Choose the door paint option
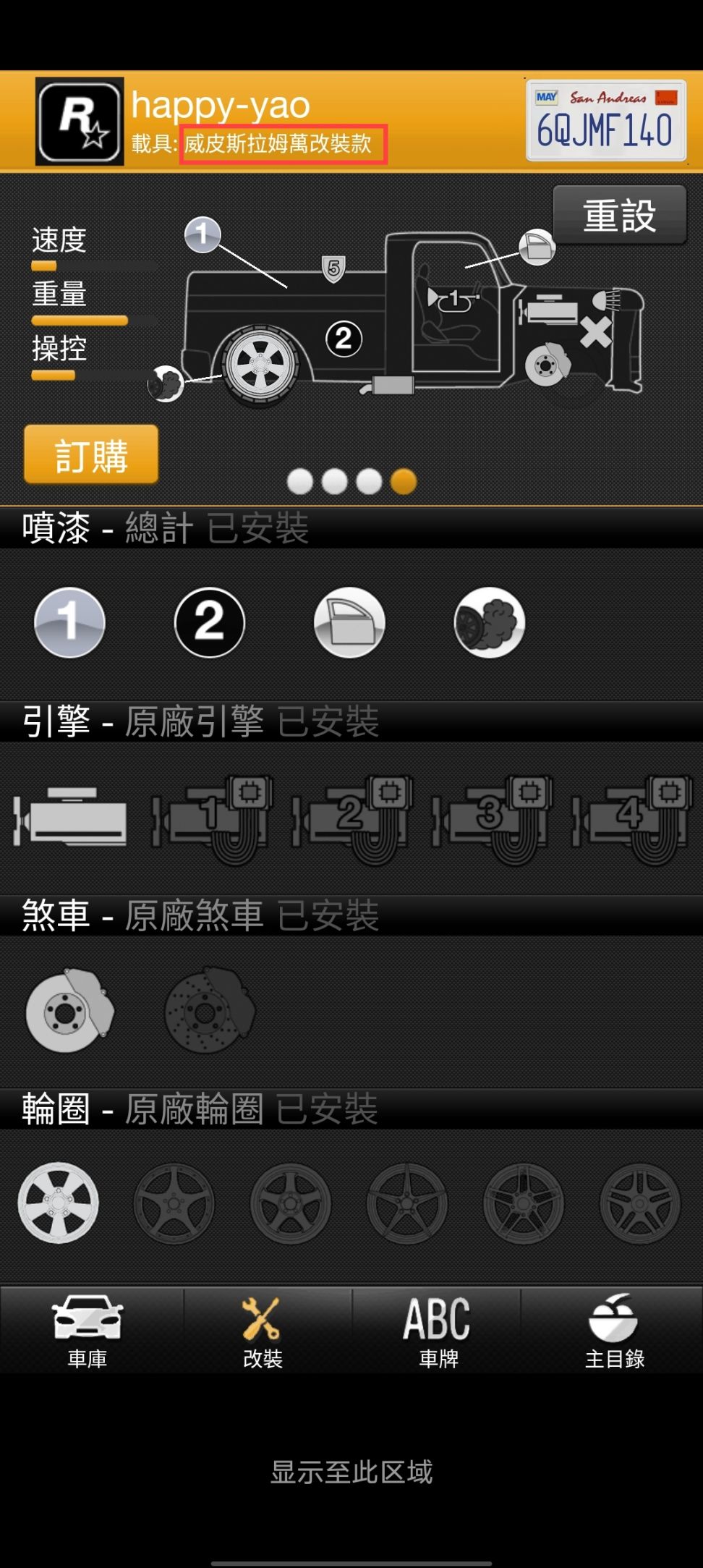The height and width of the screenshot is (1568, 703). pyautogui.click(x=349, y=622)
